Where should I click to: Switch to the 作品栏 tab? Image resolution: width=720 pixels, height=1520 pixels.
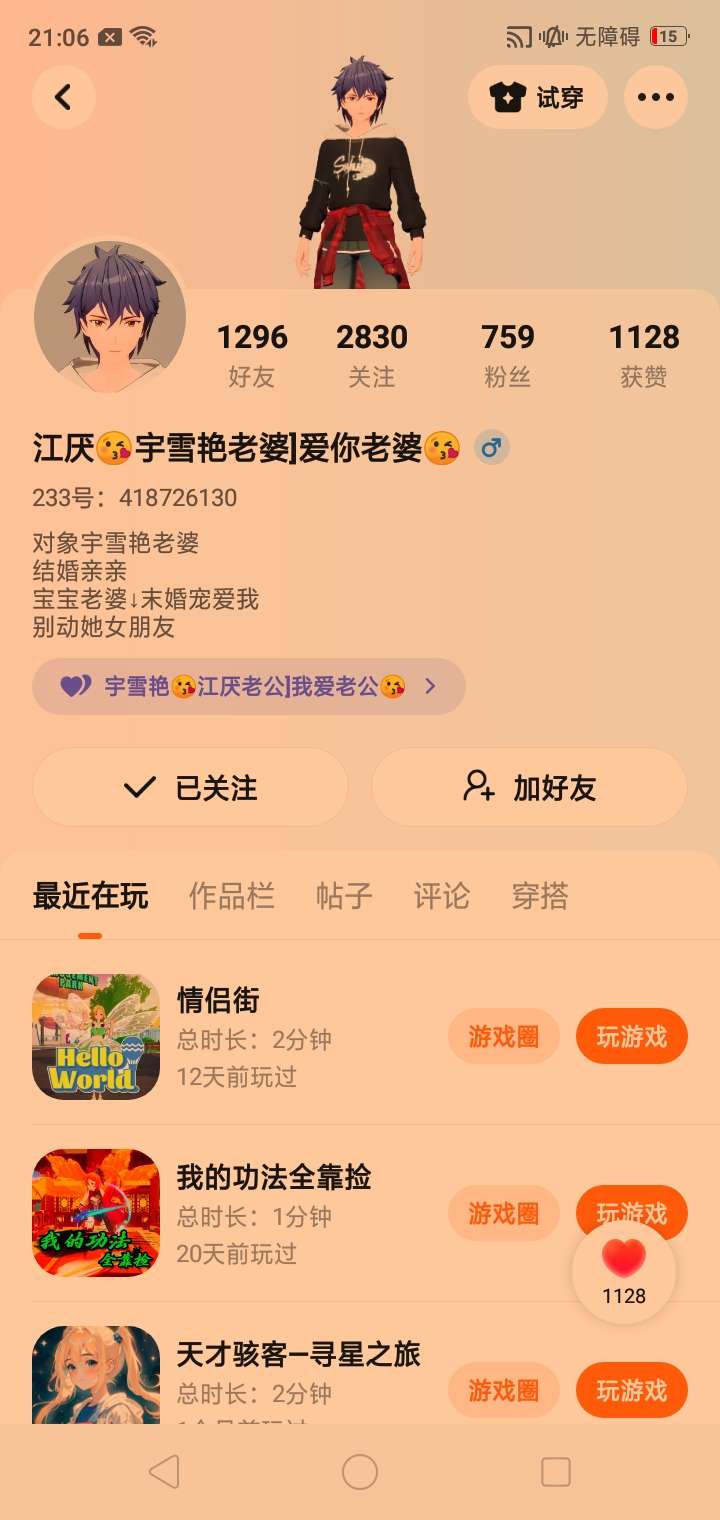tap(231, 896)
